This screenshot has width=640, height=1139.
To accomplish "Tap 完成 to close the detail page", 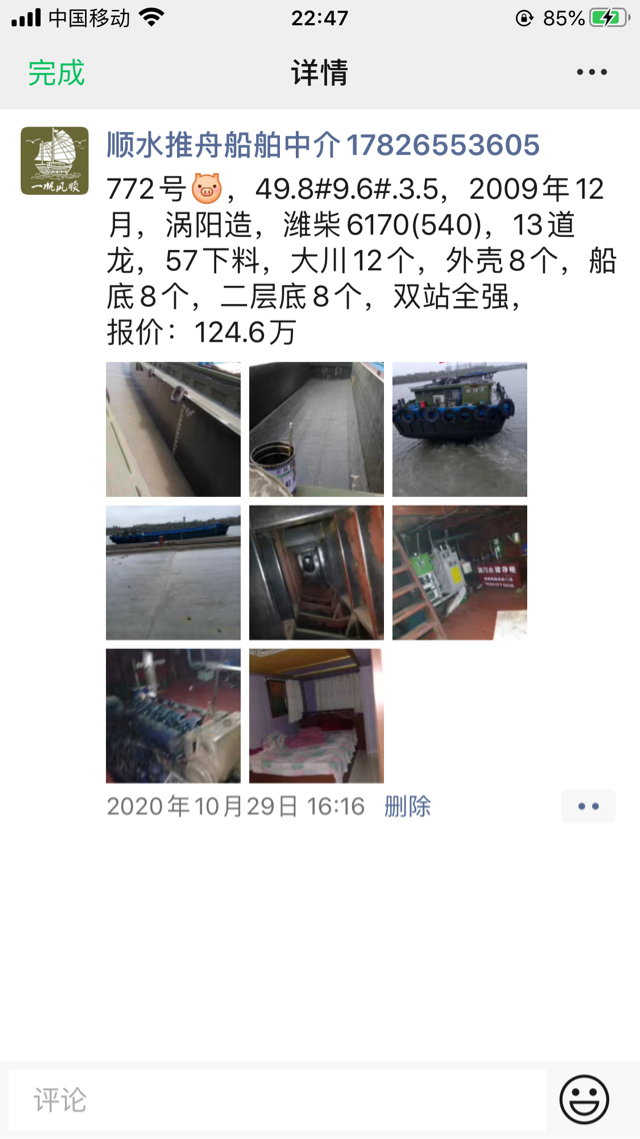I will click(56, 73).
